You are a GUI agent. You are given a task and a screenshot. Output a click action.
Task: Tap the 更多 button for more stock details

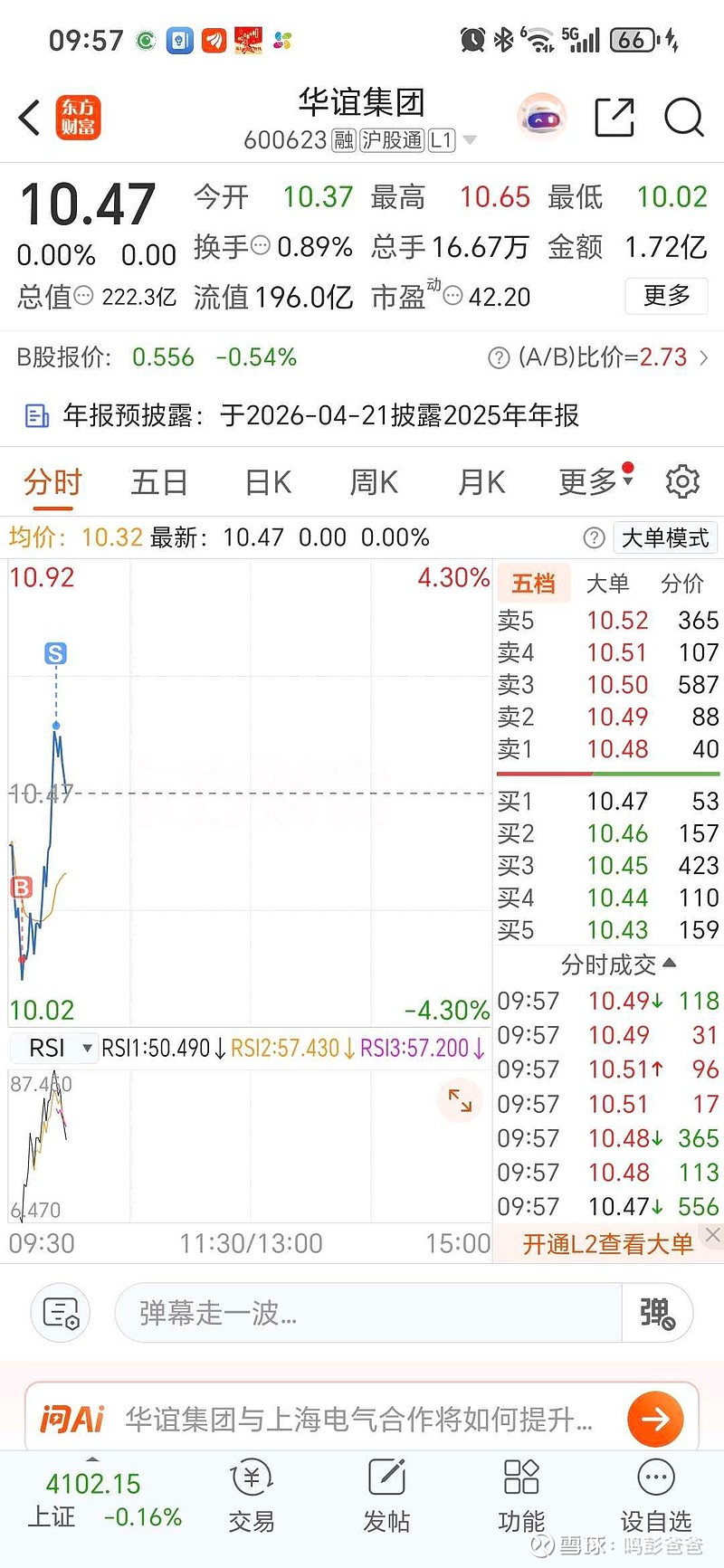click(x=666, y=297)
